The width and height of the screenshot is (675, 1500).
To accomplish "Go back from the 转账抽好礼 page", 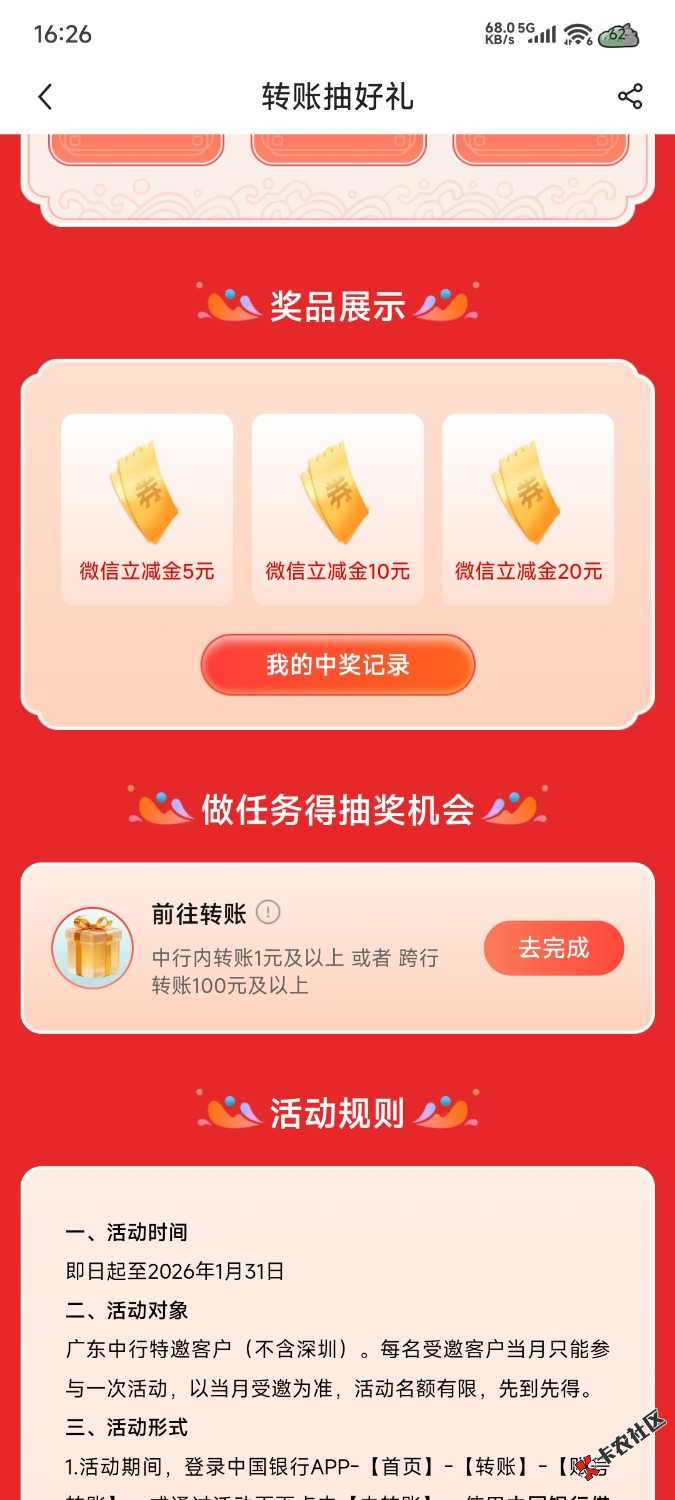I will point(45,97).
